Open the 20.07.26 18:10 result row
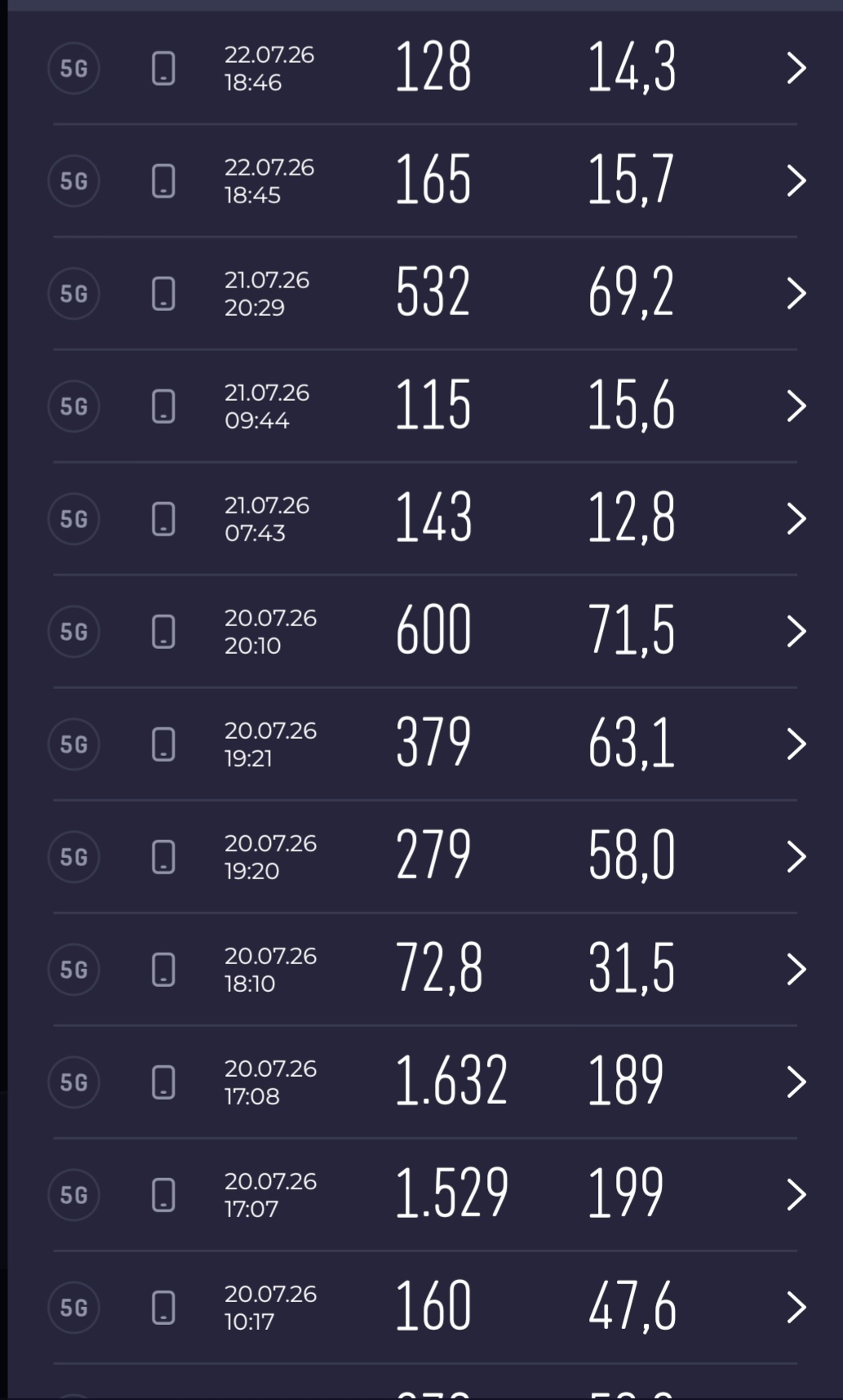This screenshot has height=1400, width=843. point(425,970)
